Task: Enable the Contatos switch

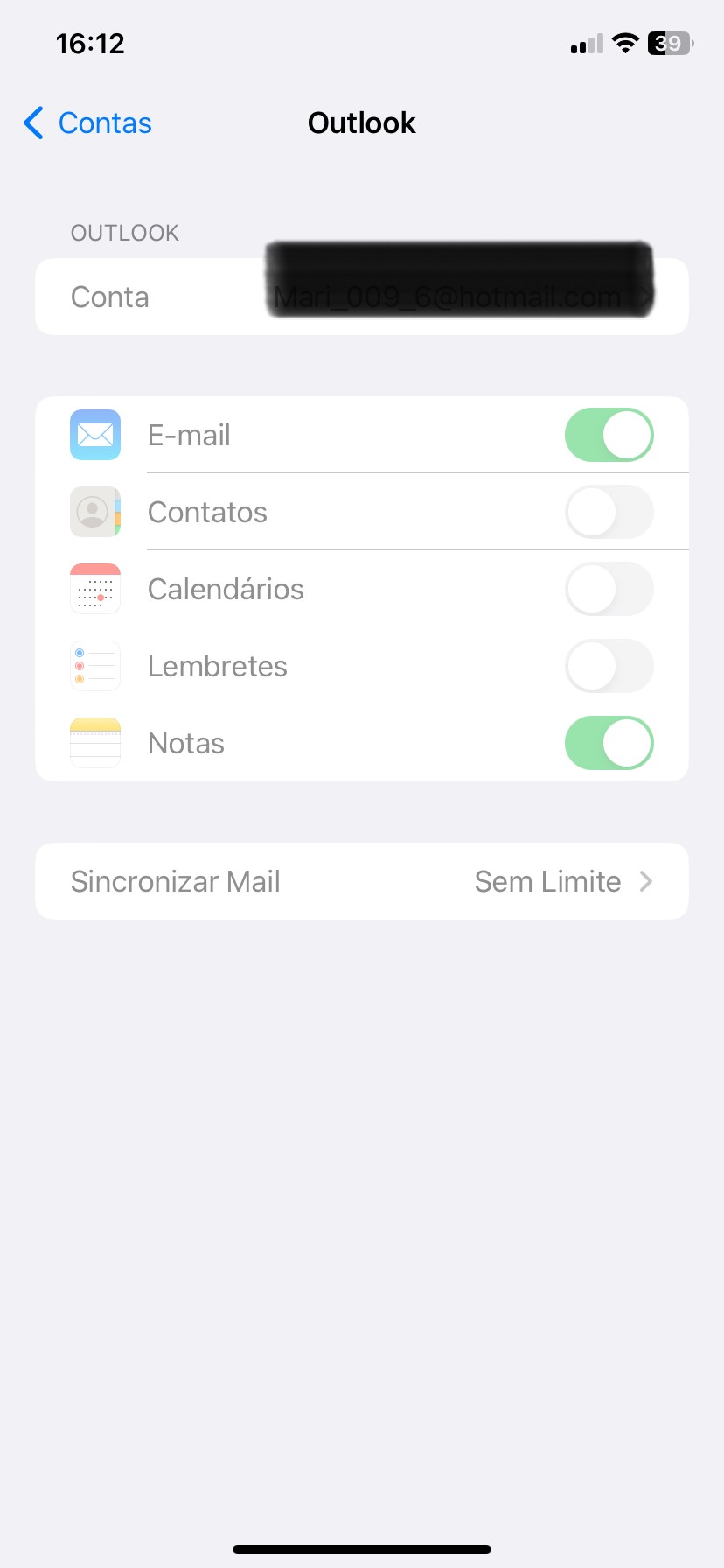Action: coord(609,512)
